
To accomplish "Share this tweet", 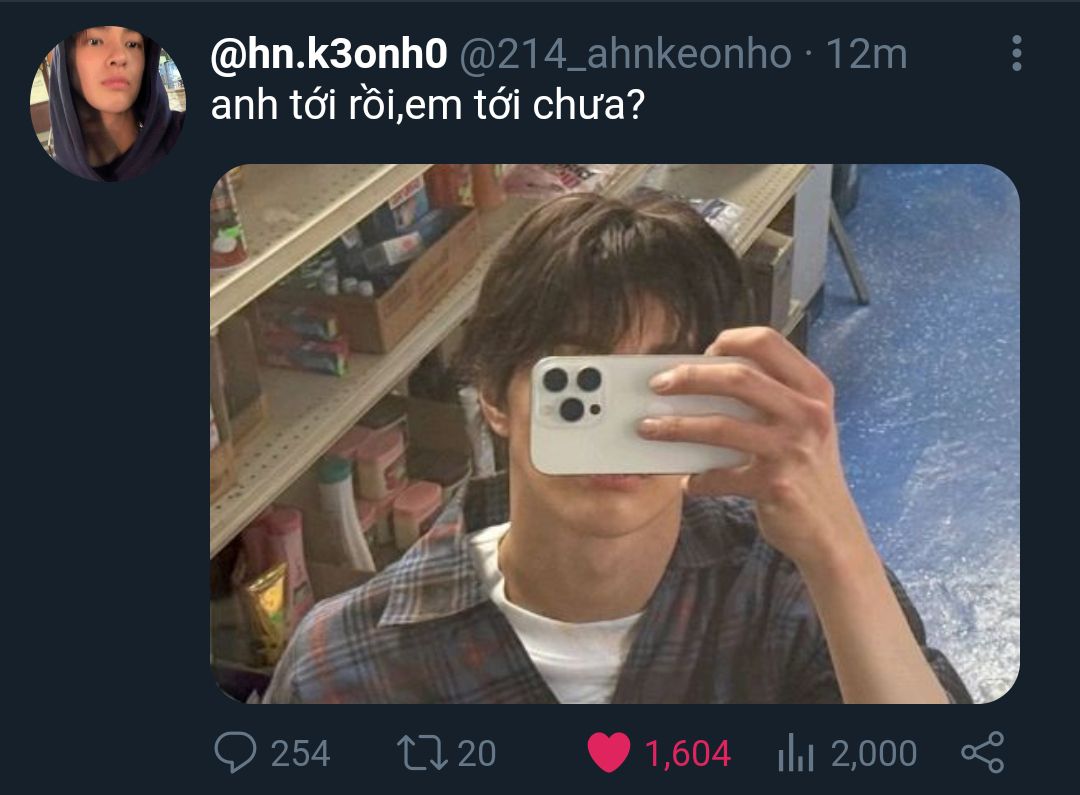I will coord(983,752).
